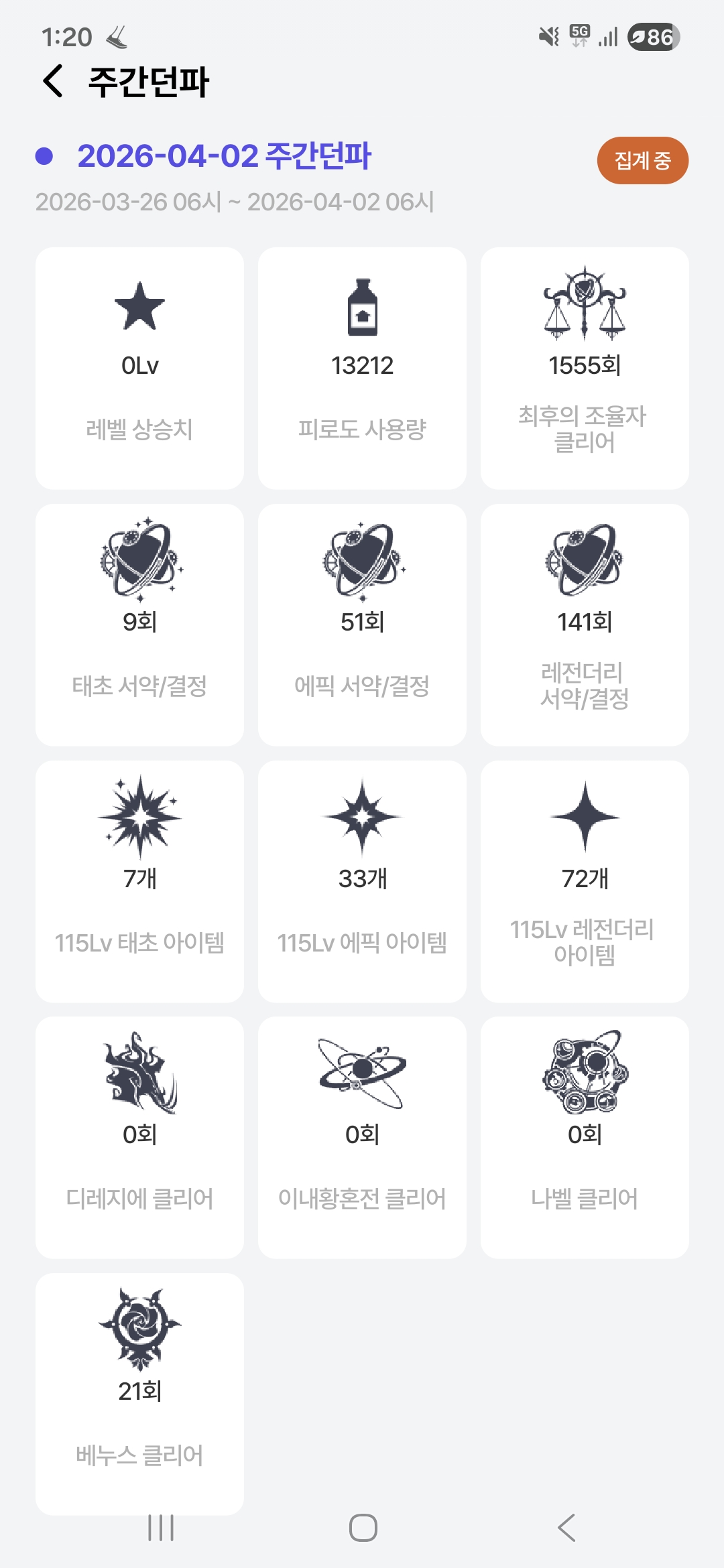724x1568 pixels.
Task: Return to the phone's home screen
Action: tap(363, 1528)
